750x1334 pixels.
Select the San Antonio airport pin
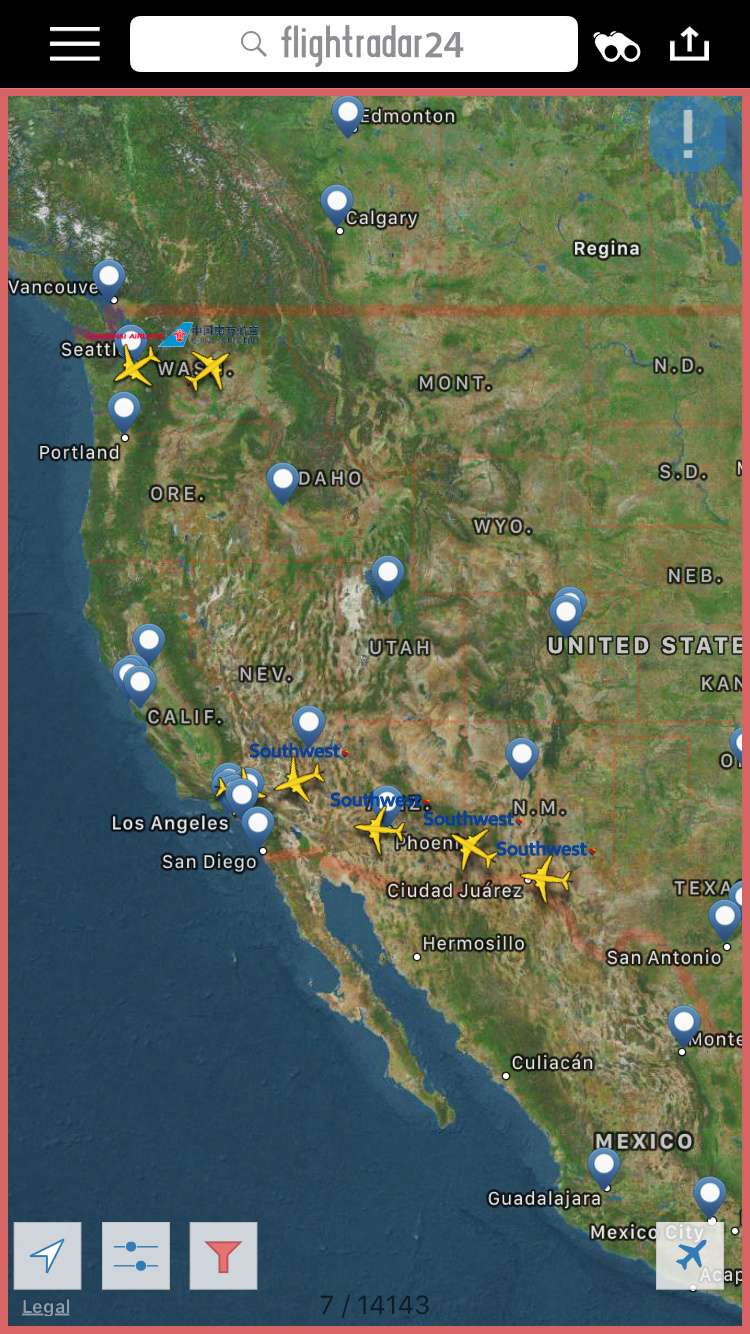pyautogui.click(x=724, y=919)
